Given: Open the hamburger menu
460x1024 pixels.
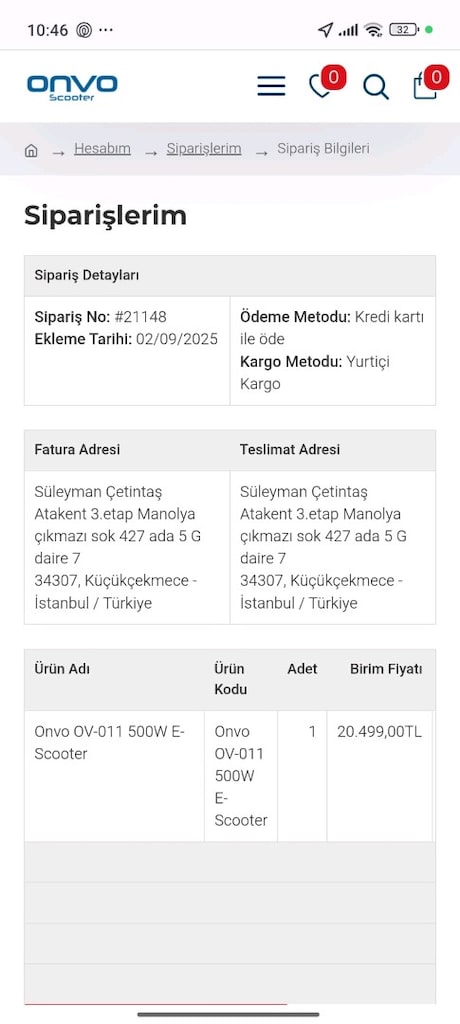Looking at the screenshot, I should pos(271,86).
